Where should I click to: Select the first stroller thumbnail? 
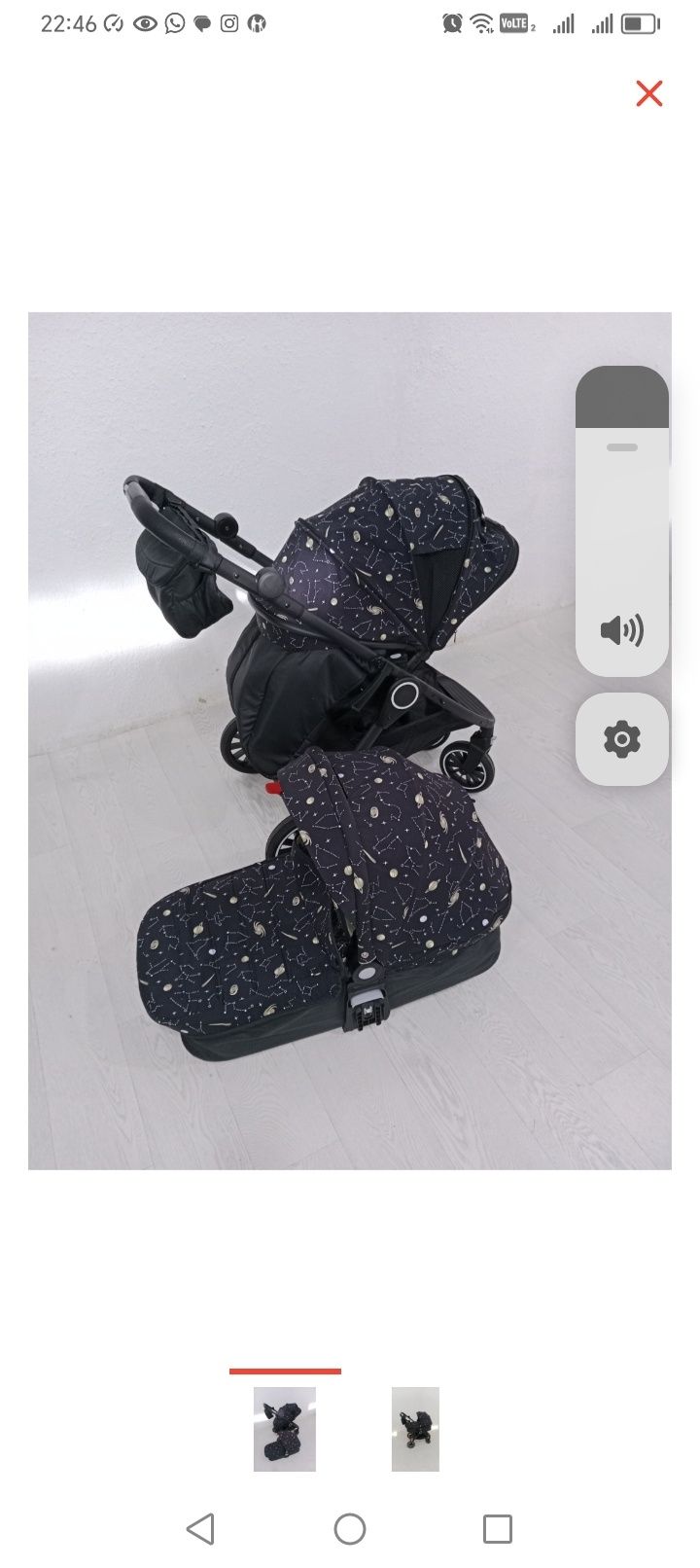(285, 1428)
